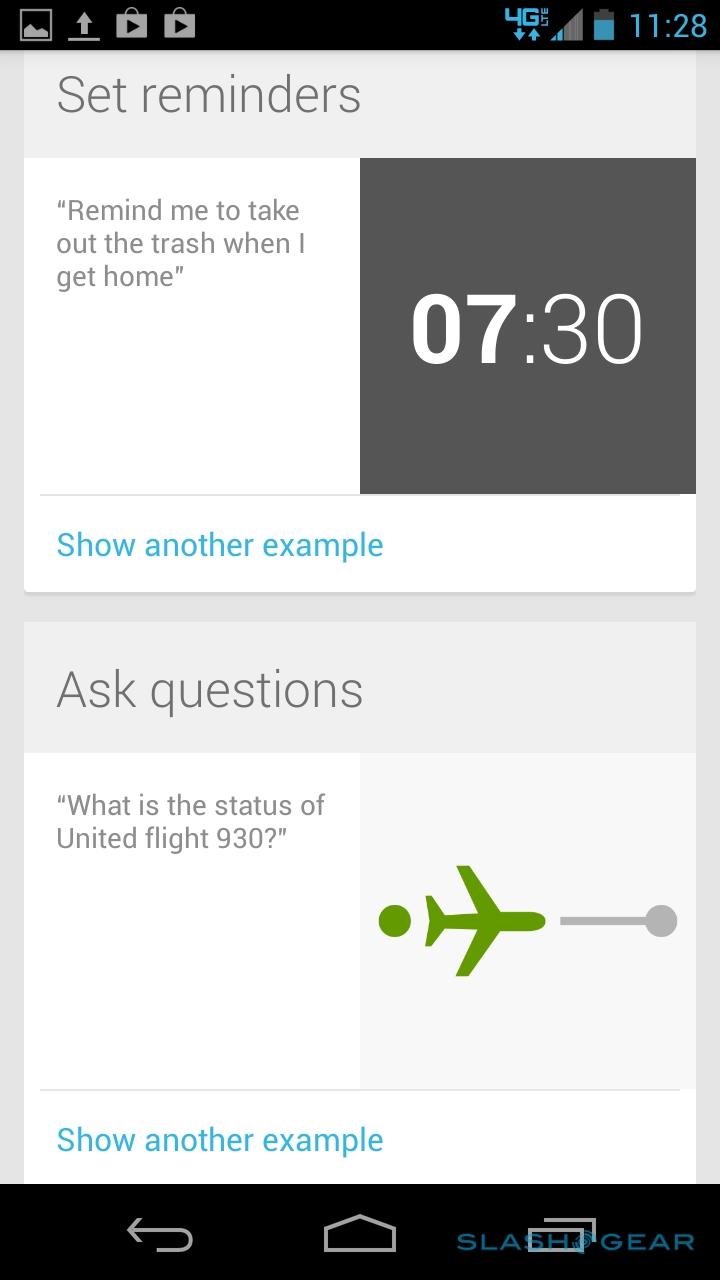Image resolution: width=720 pixels, height=1280 pixels.
Task: Open the recent apps view
Action: pos(561,1234)
